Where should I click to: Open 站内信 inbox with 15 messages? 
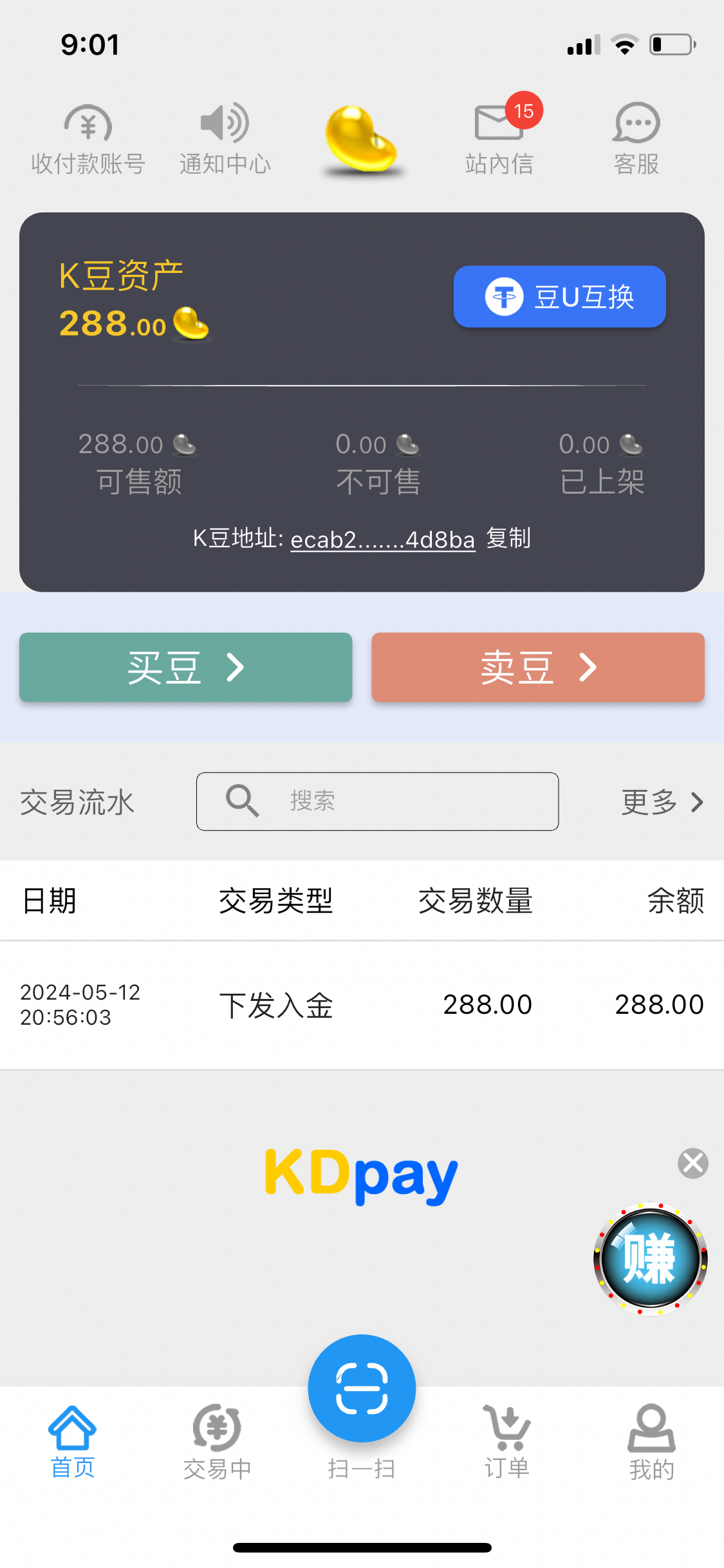tap(500, 140)
